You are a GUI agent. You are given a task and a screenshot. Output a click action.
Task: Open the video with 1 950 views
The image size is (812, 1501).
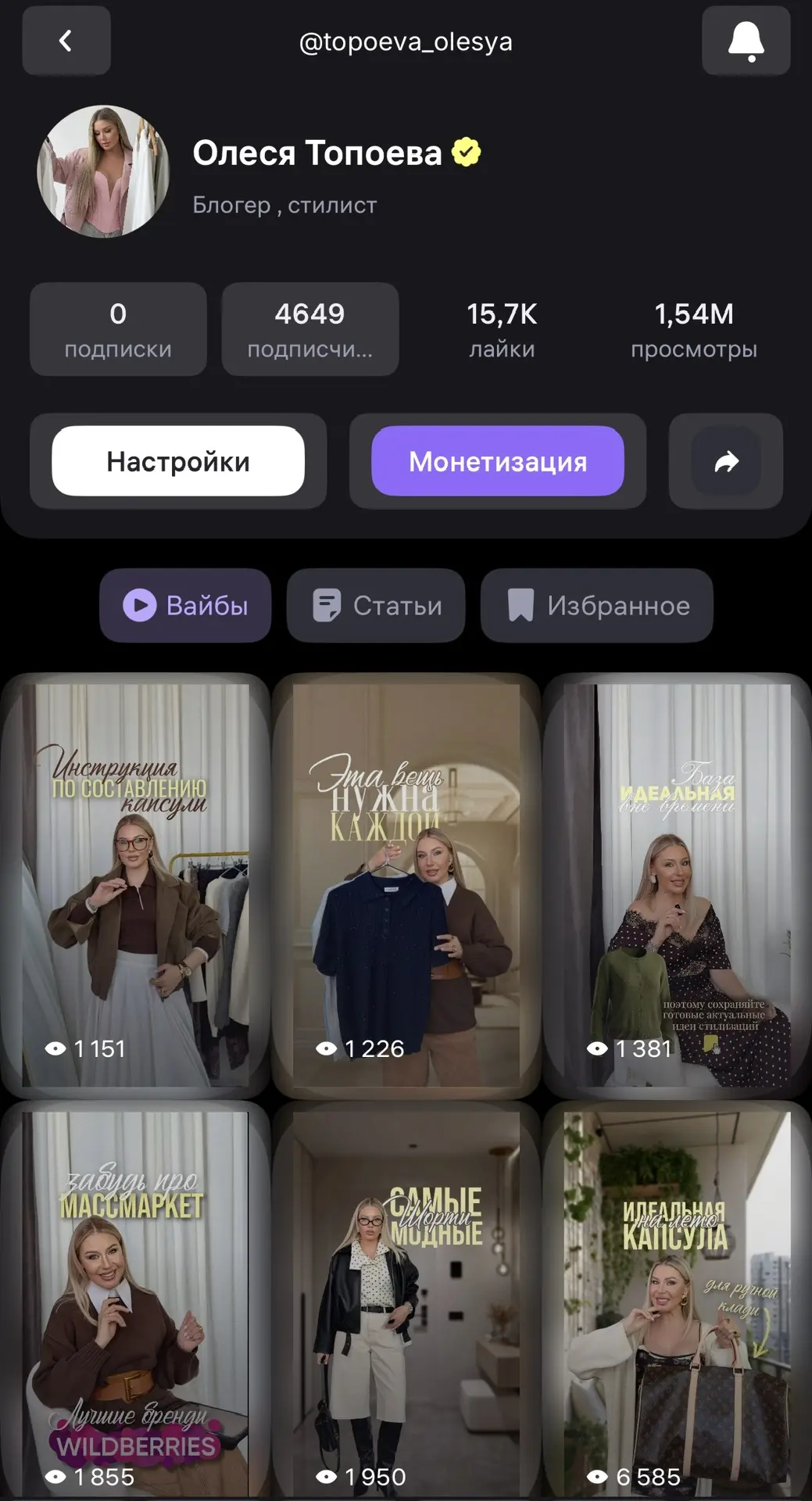coord(406,1302)
